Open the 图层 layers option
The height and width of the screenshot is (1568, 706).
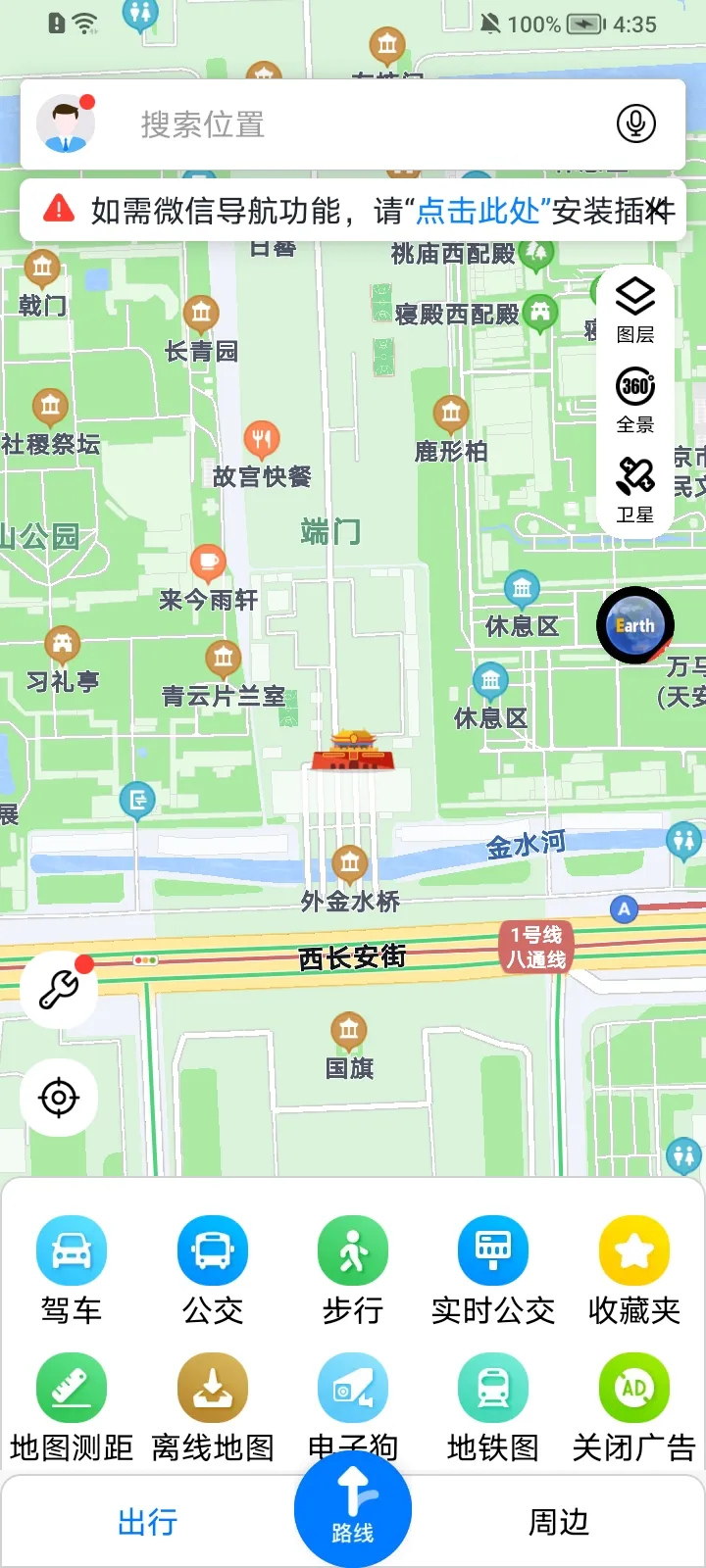(635, 309)
